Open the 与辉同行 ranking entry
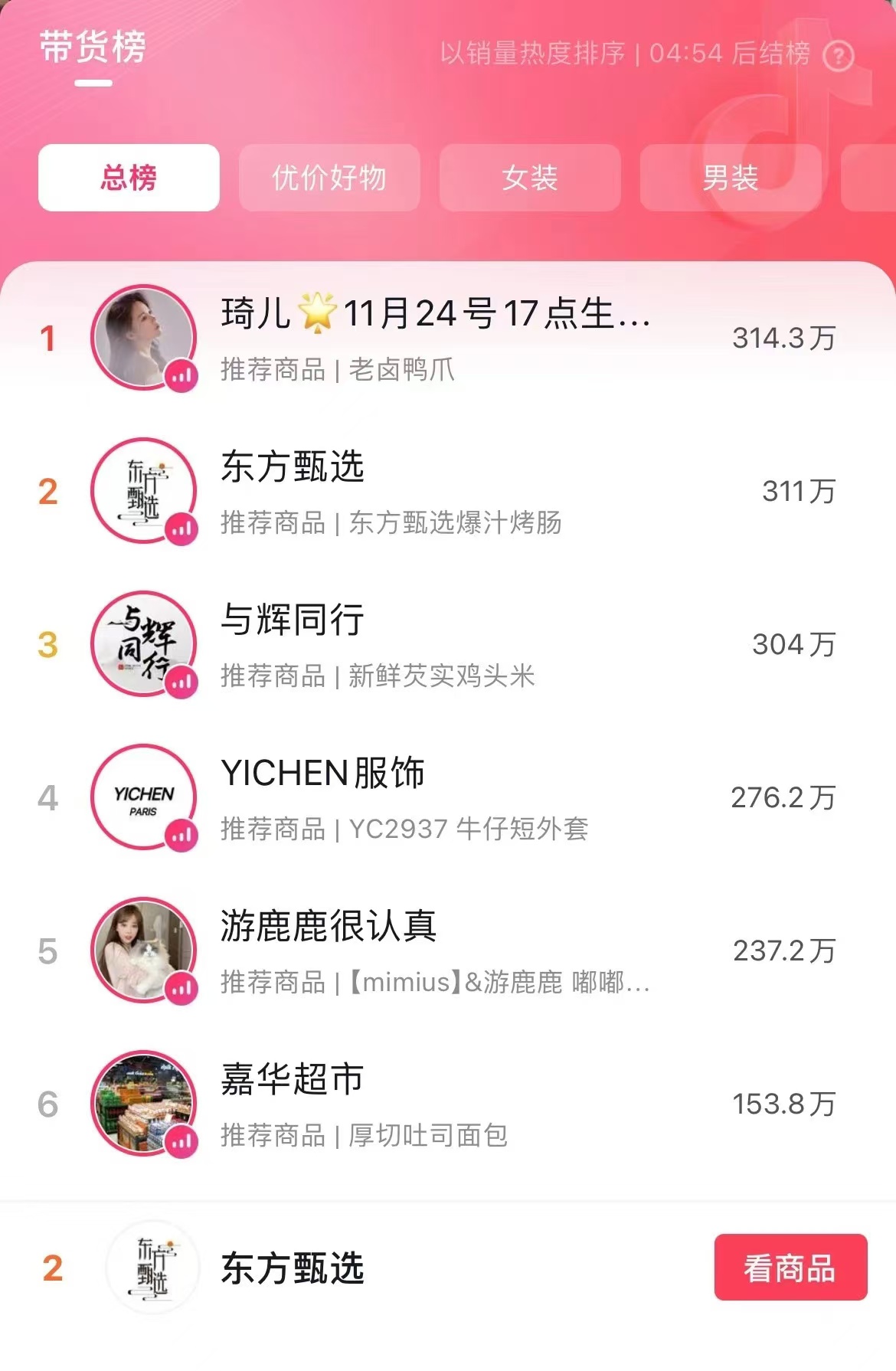896x1371 pixels. [437, 644]
